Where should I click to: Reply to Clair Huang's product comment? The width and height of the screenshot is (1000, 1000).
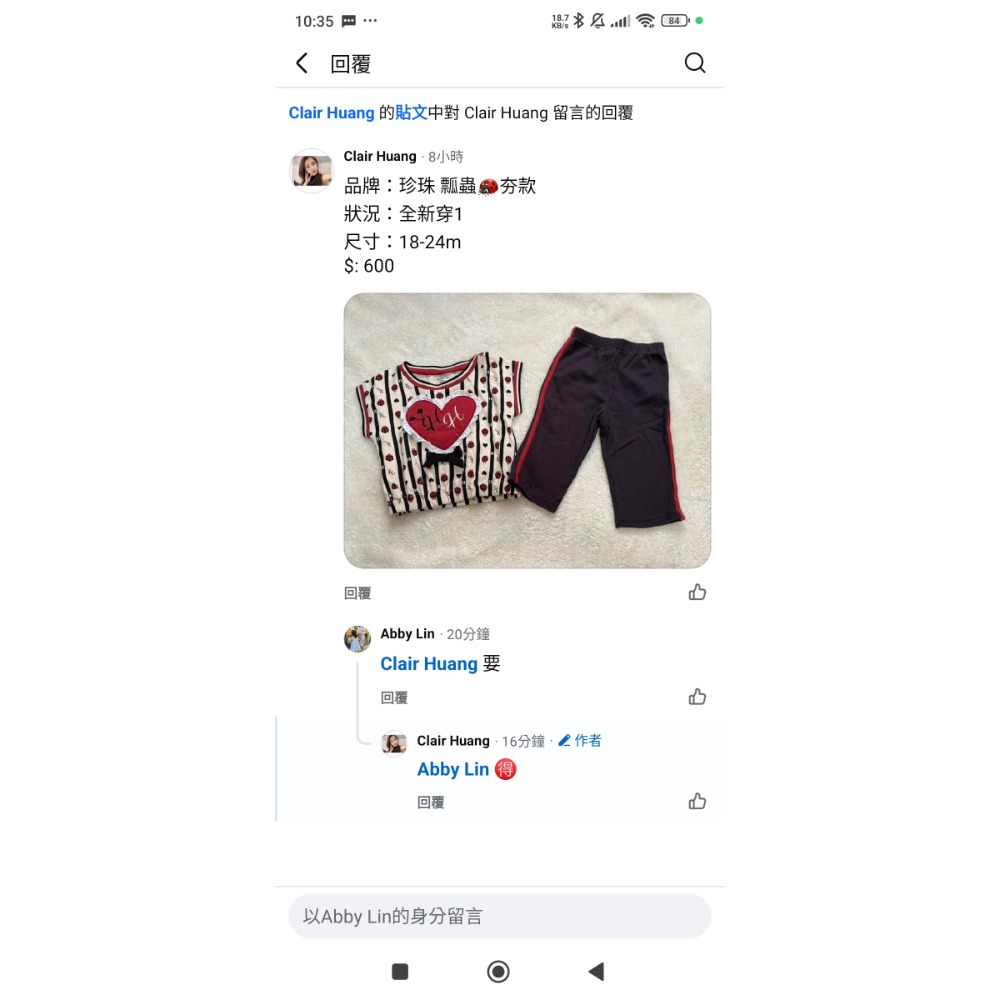pyautogui.click(x=358, y=593)
